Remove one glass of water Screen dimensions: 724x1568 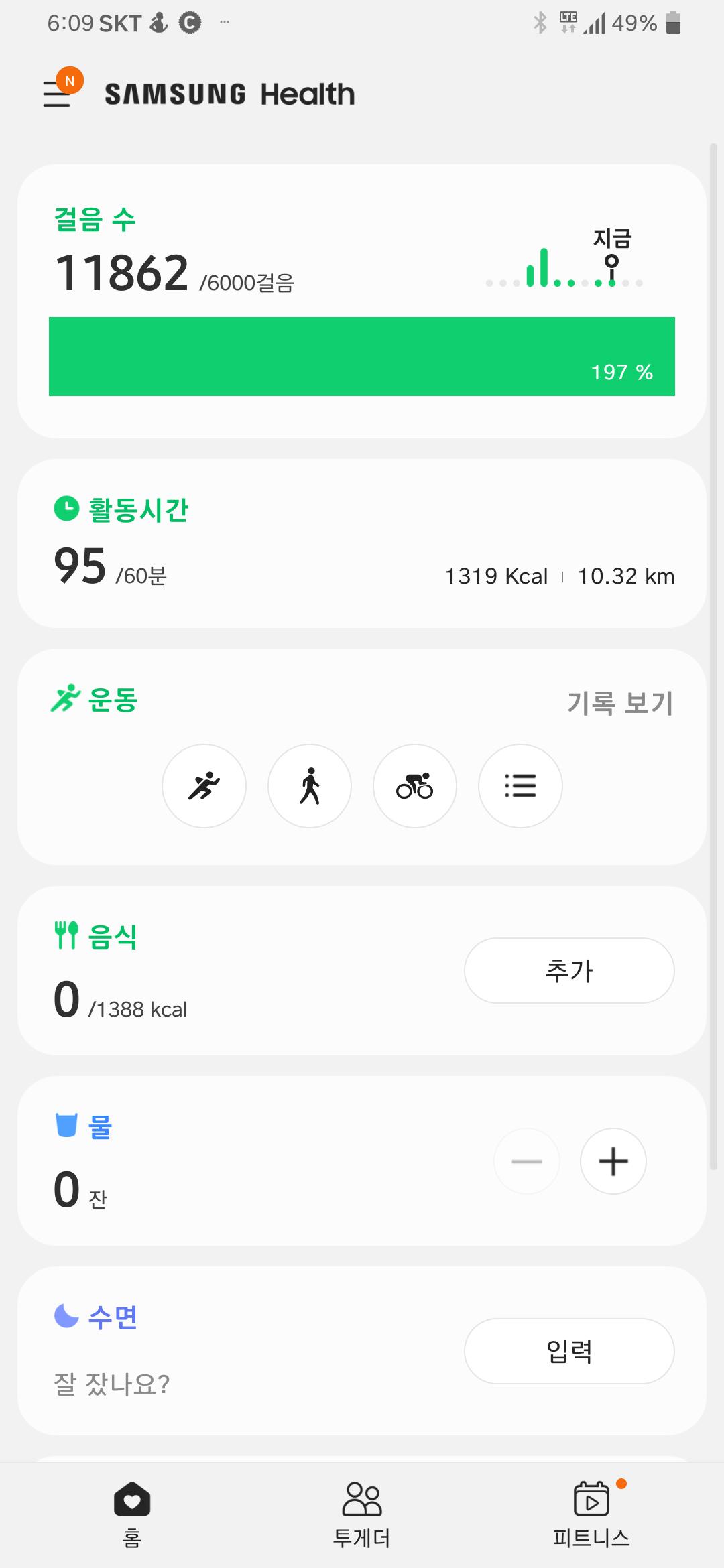click(527, 1161)
